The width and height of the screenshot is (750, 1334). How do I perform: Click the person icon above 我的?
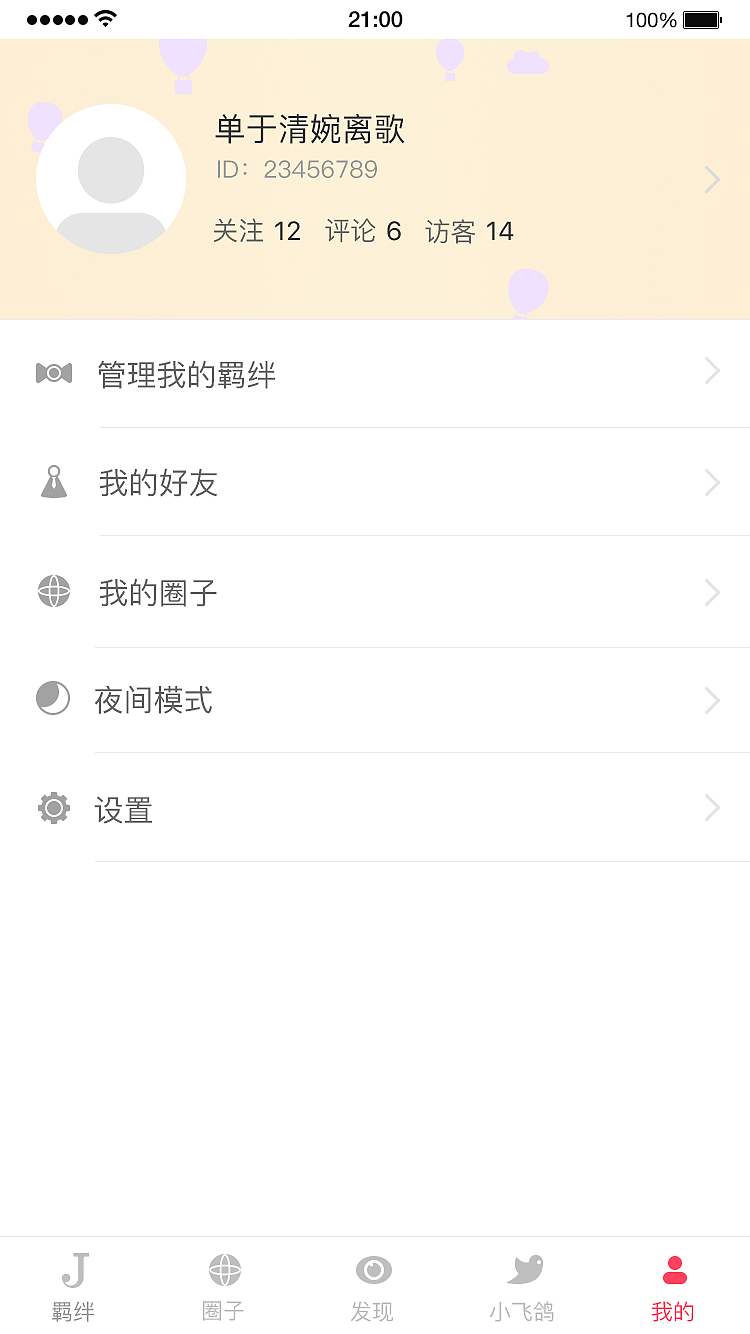point(673,1268)
